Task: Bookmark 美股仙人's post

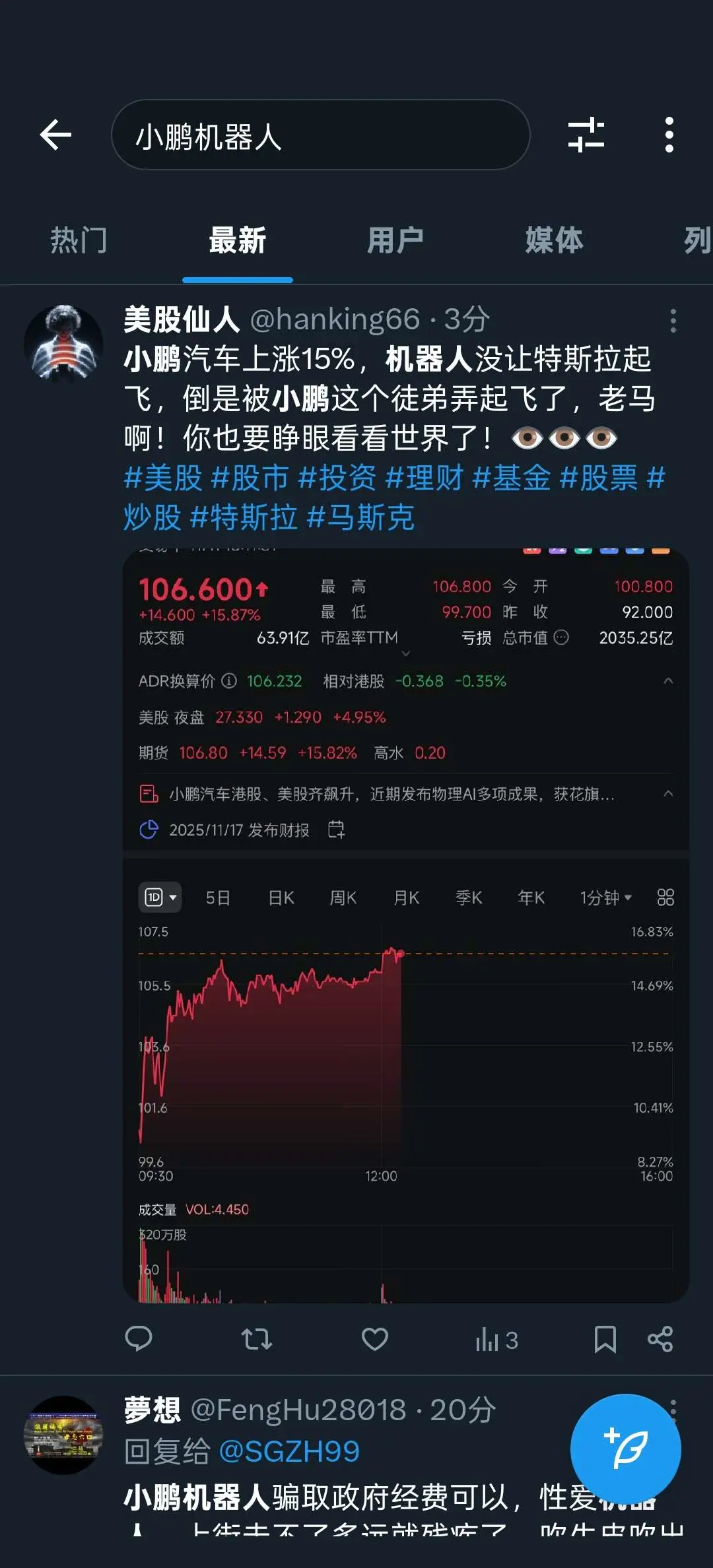Action: (x=605, y=1340)
